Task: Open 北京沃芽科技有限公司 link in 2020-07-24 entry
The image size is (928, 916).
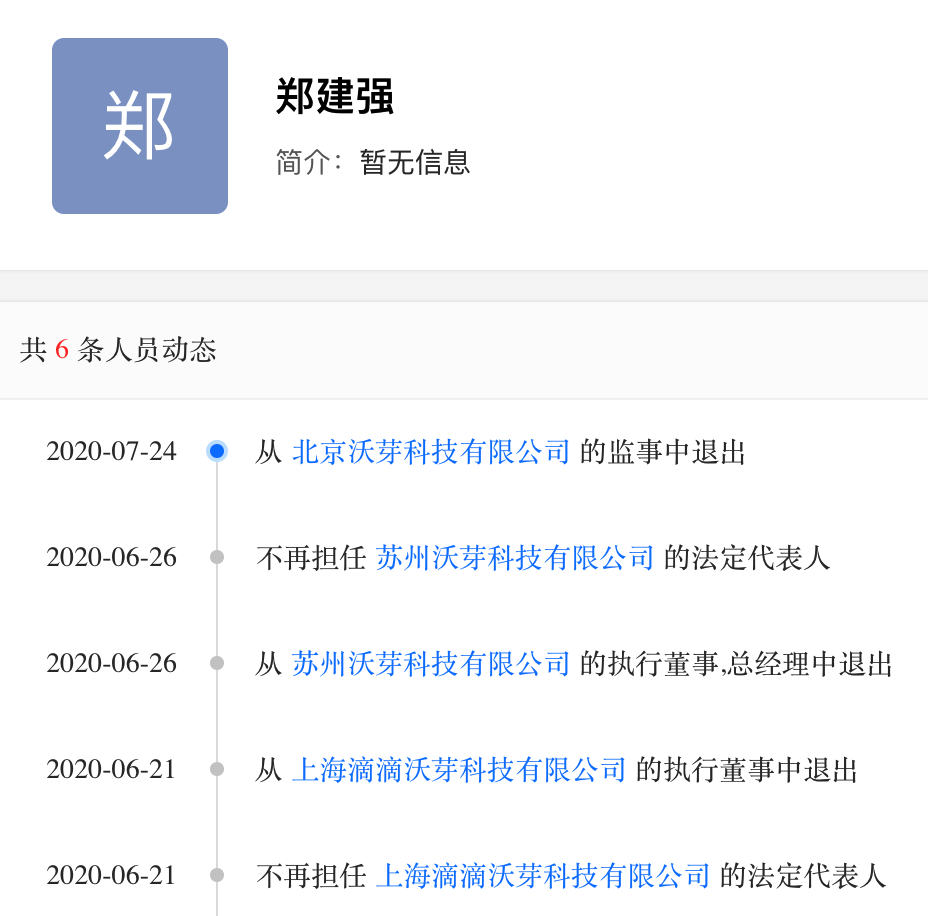Action: (x=431, y=452)
